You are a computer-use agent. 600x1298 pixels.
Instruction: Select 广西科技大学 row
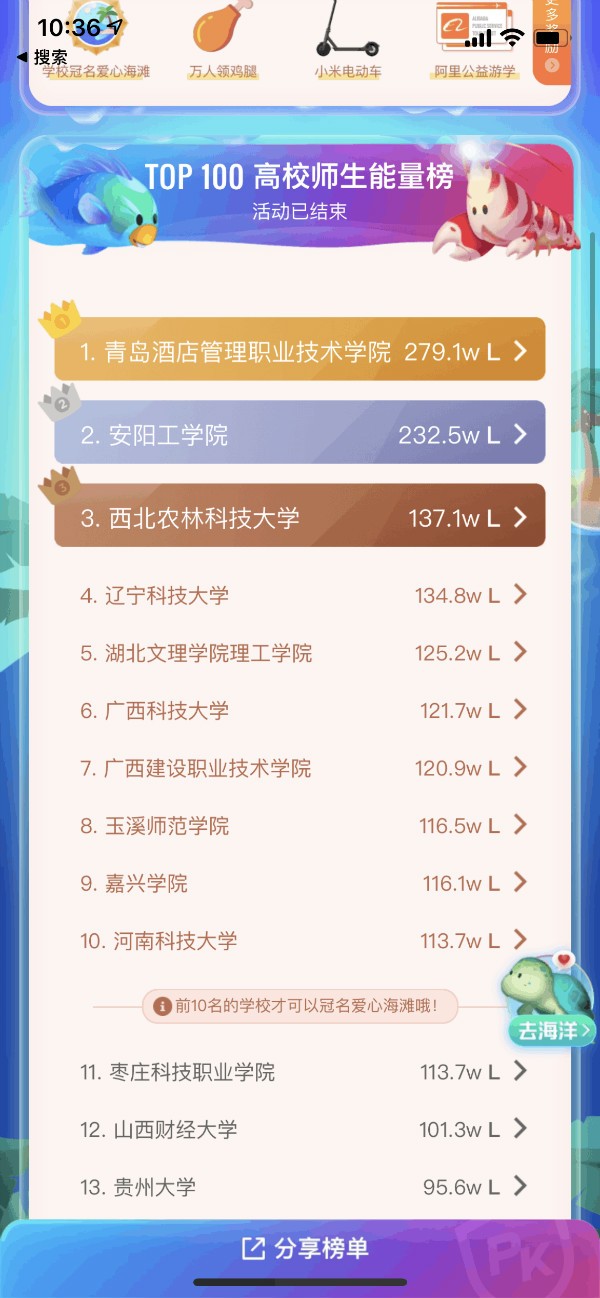click(300, 711)
